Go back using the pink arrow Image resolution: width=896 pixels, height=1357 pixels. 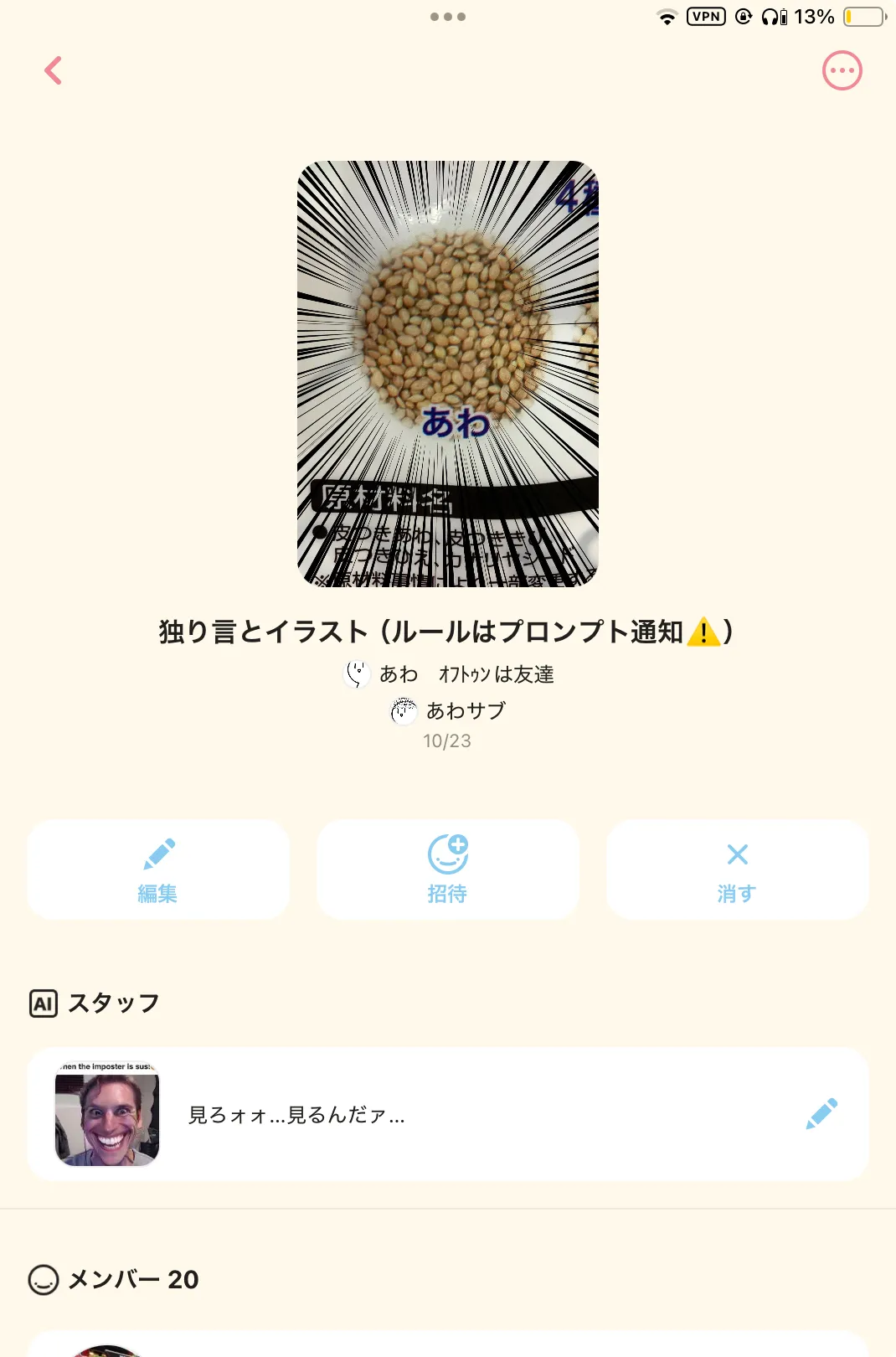pos(54,70)
